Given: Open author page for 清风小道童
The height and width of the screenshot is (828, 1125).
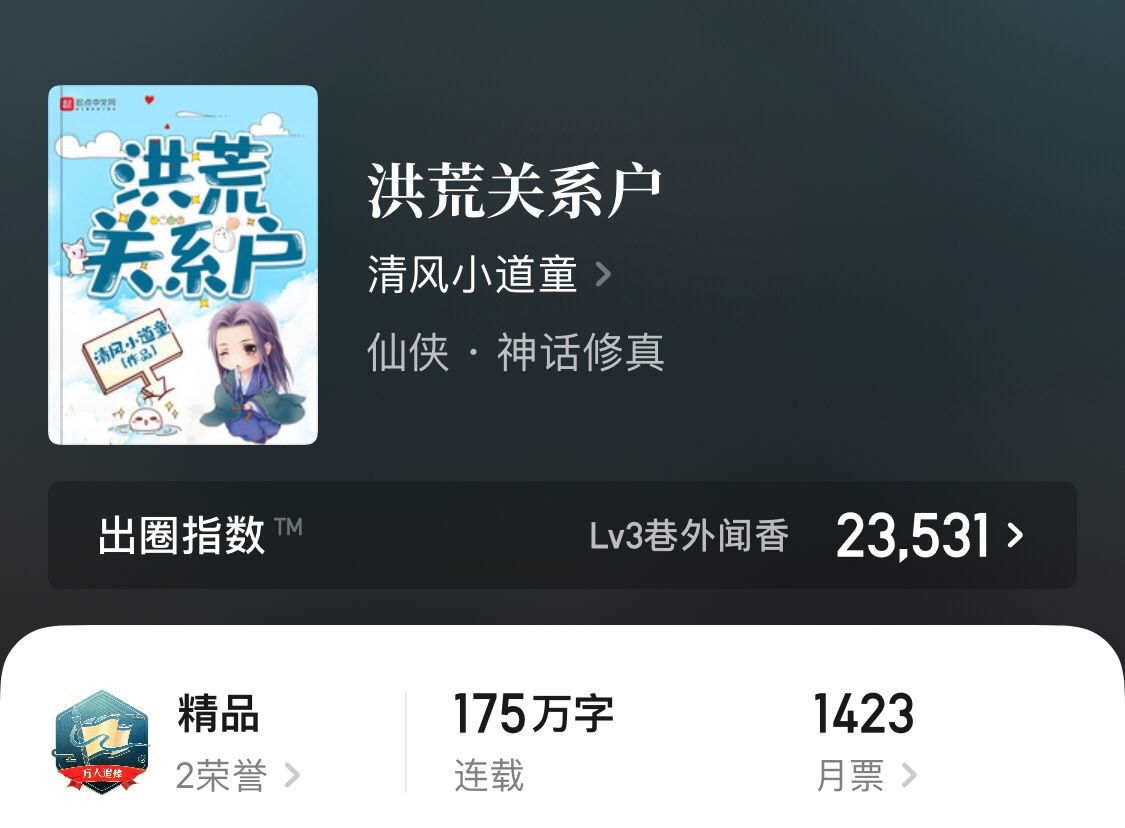Looking at the screenshot, I should click(x=488, y=274).
